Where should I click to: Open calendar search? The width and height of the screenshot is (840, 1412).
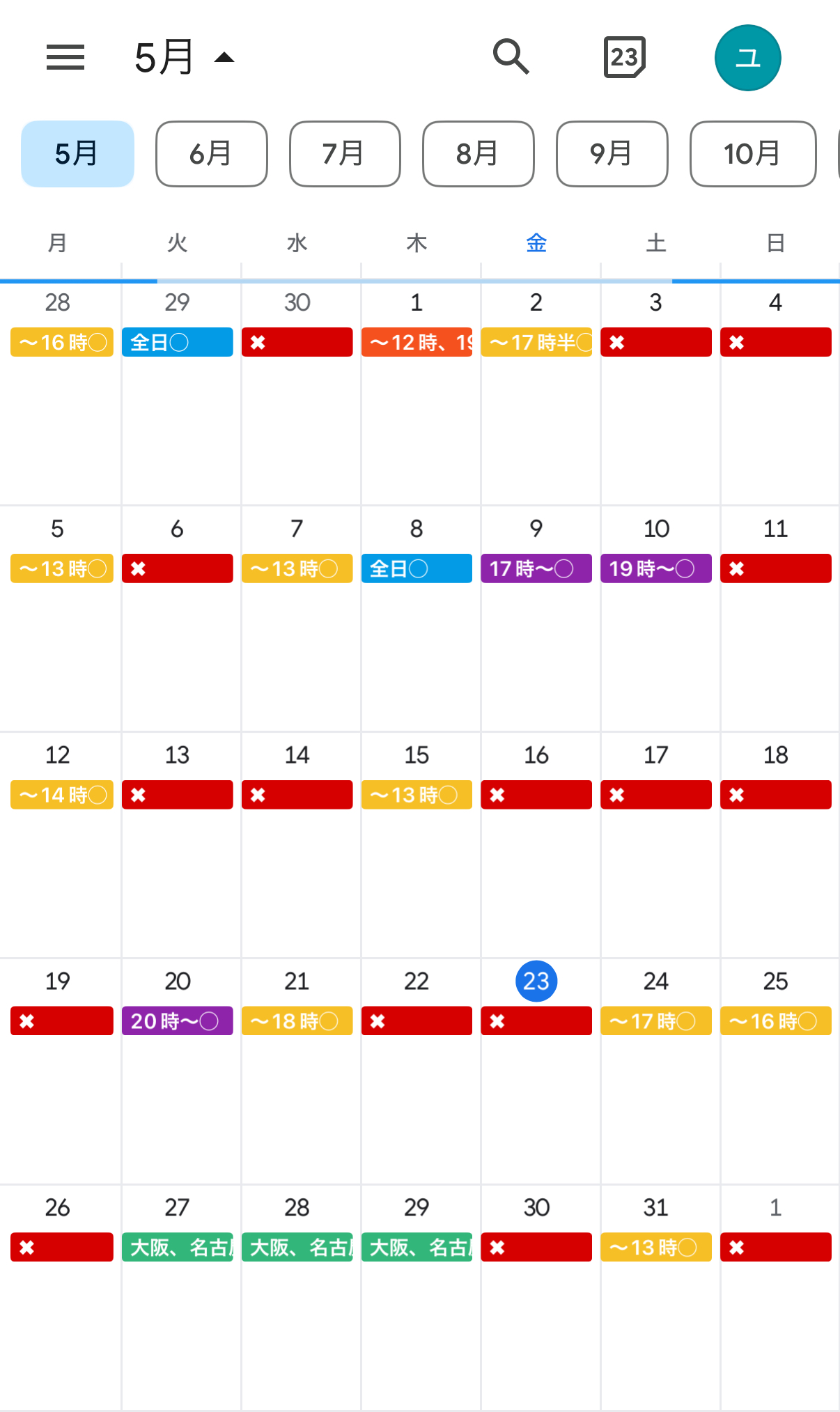pos(511,57)
